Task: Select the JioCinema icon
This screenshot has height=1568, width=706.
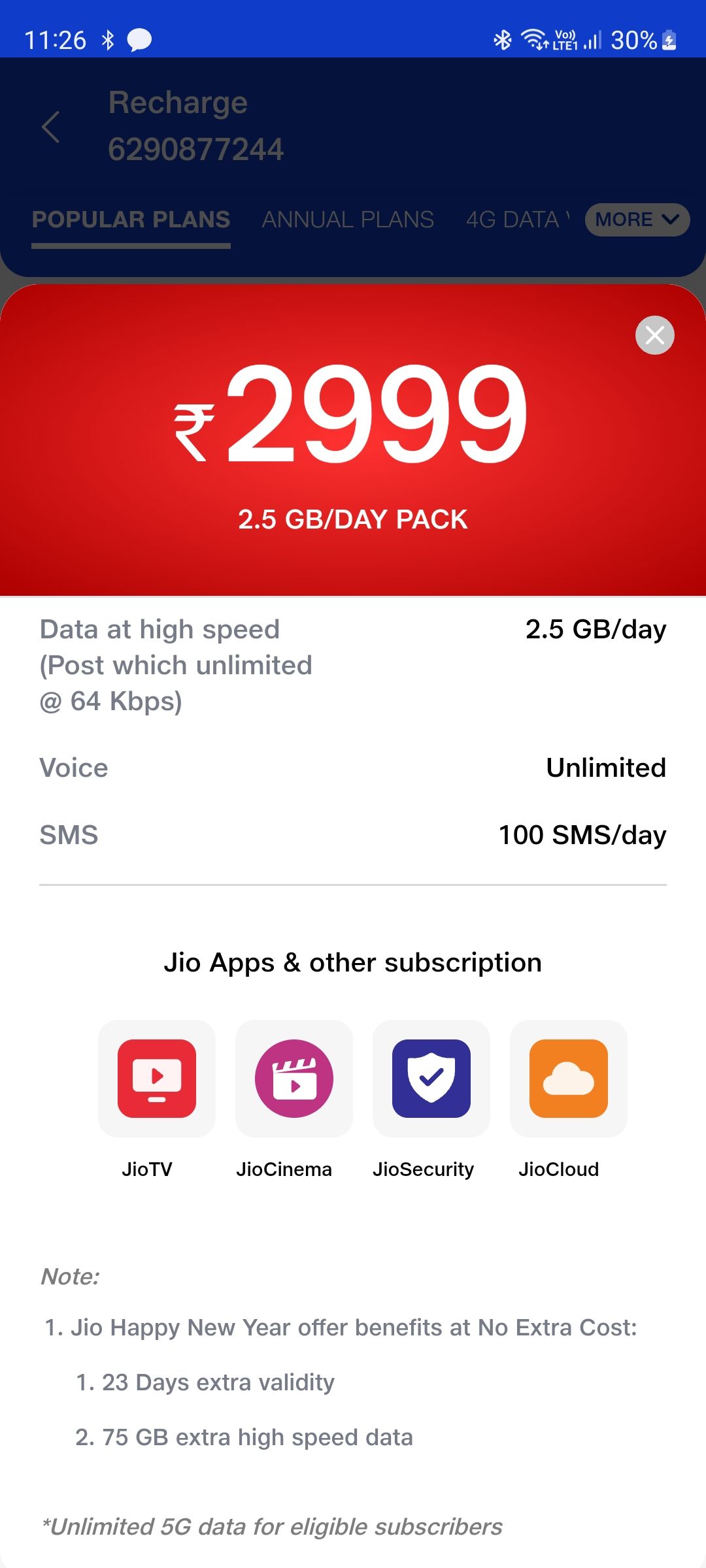Action: [294, 1079]
